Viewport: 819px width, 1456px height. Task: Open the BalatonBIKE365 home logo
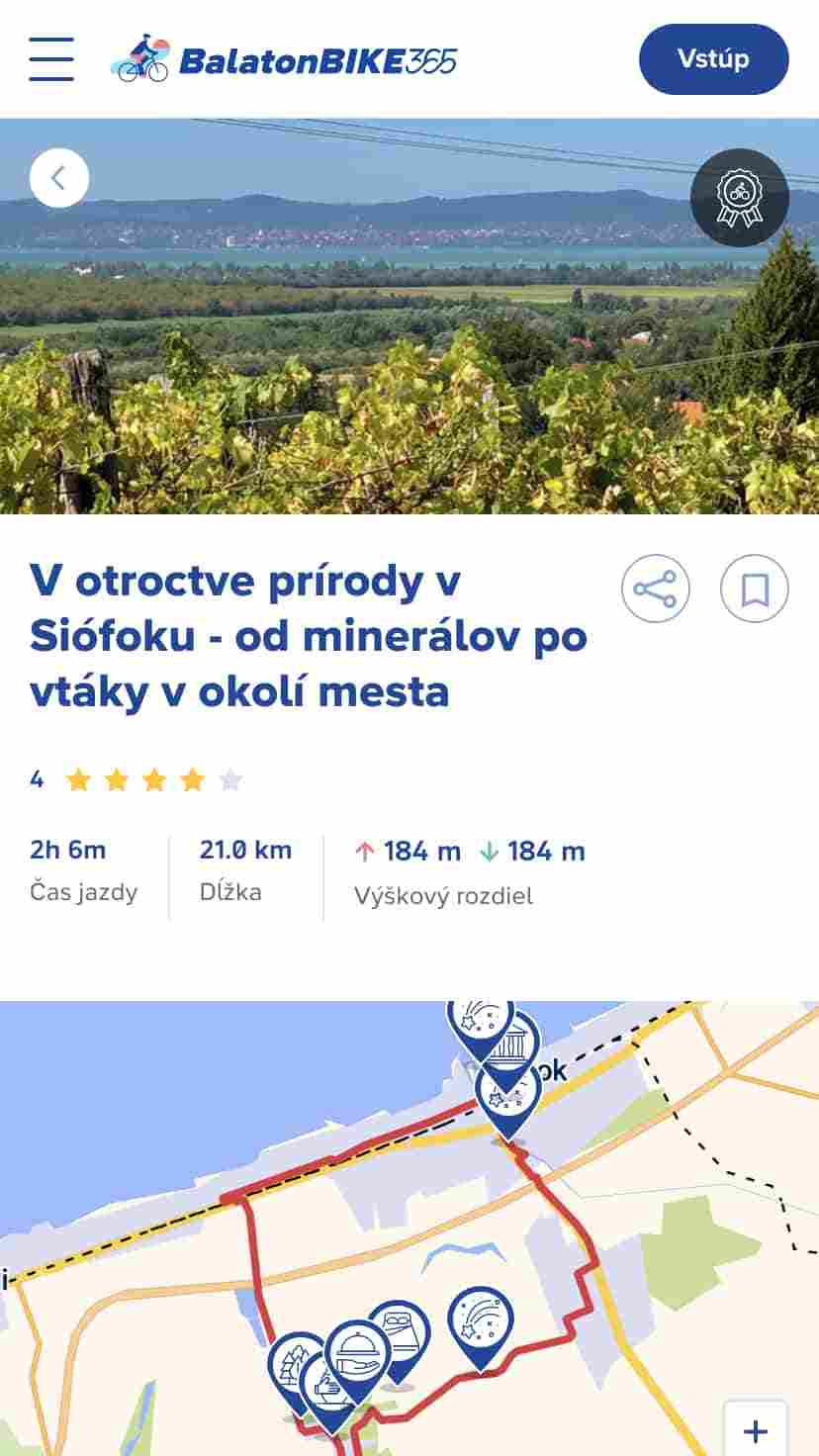284,59
